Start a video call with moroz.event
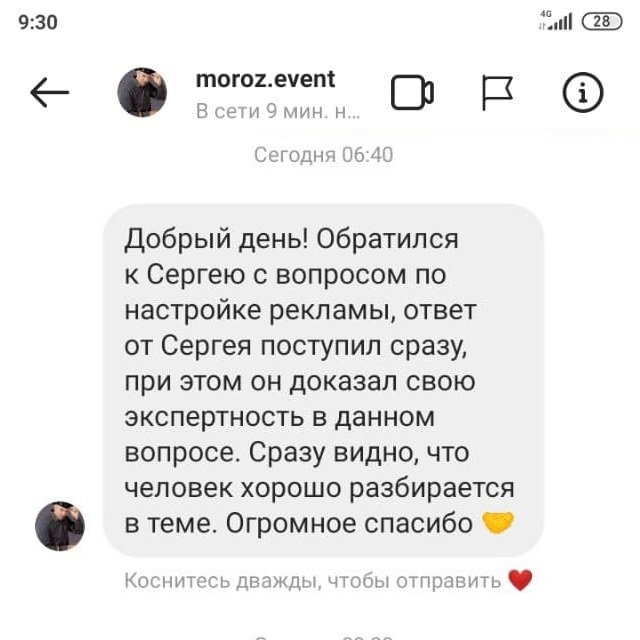Viewport: 640px width, 640px height. 412,93
